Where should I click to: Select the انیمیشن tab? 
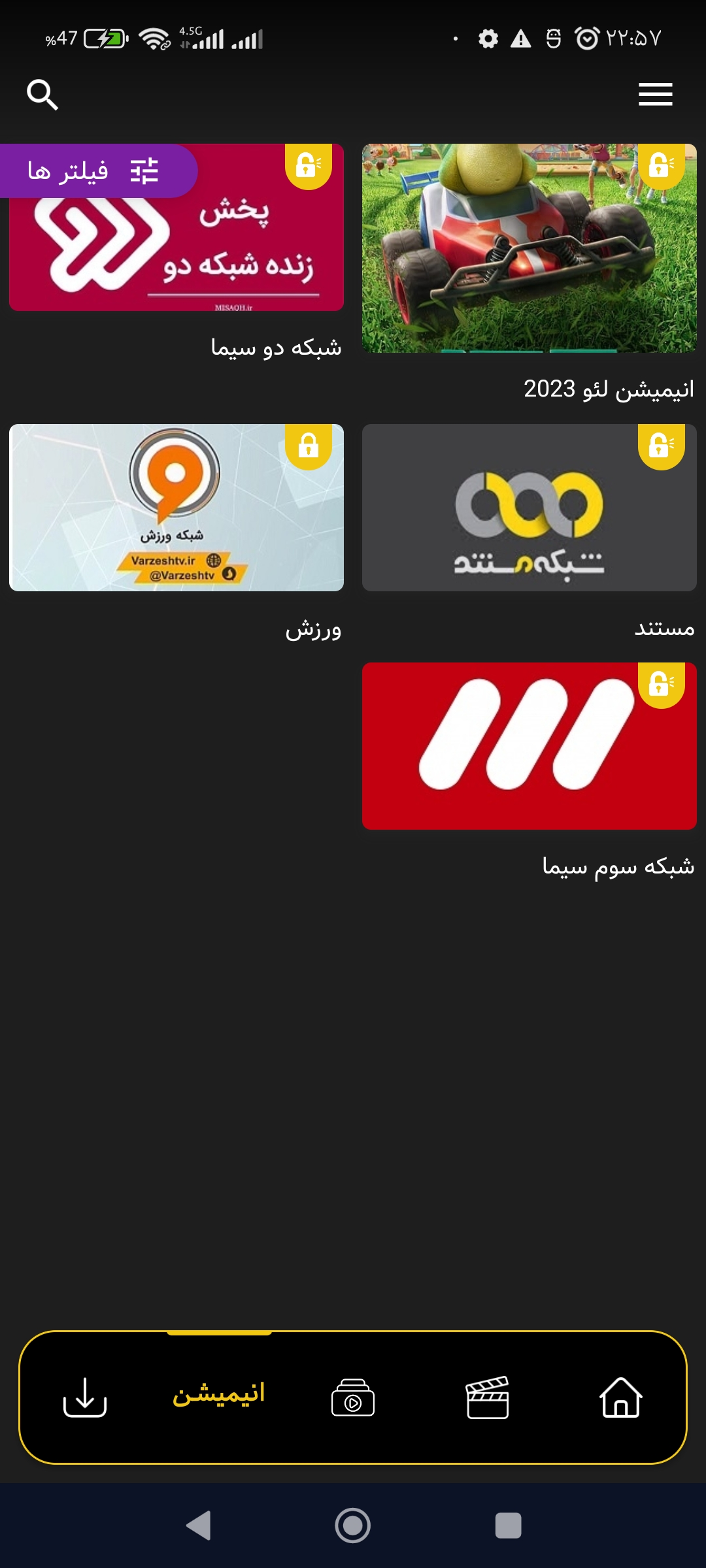coord(219,1393)
